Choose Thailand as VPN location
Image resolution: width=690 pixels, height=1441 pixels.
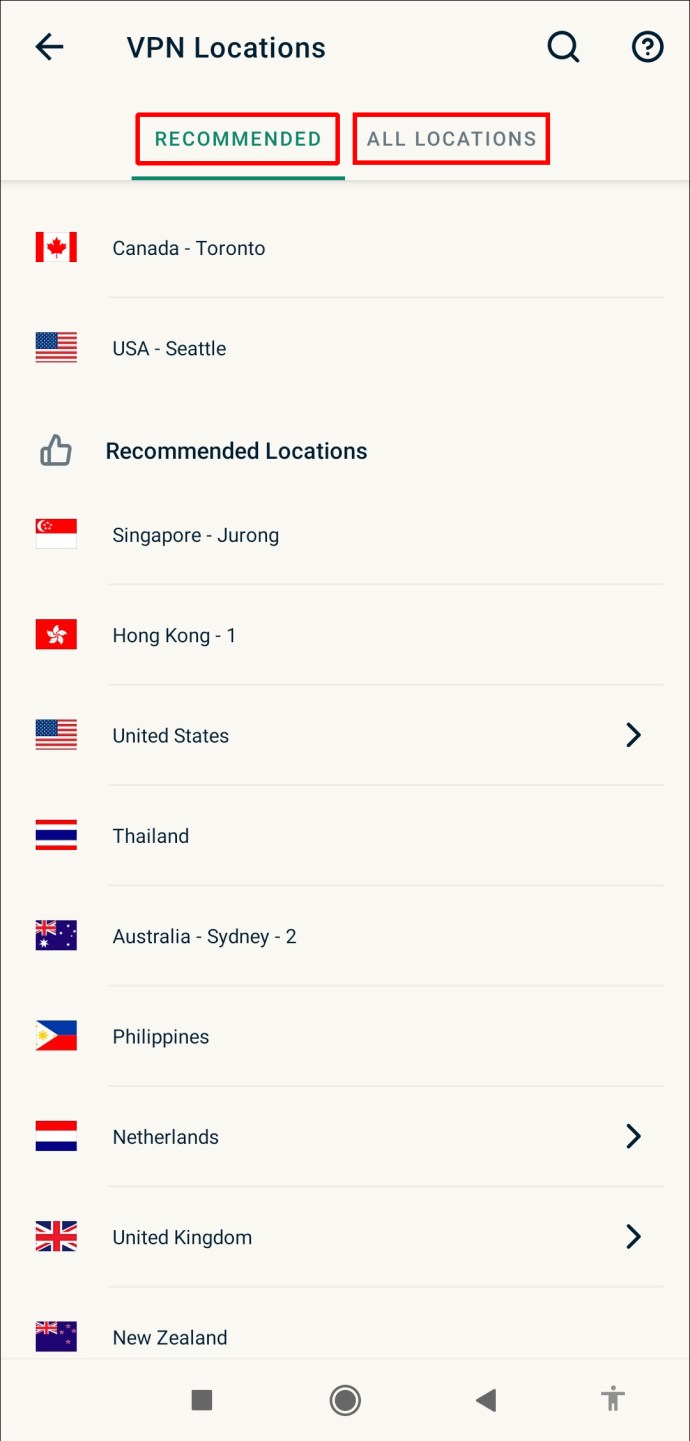pyautogui.click(x=151, y=836)
